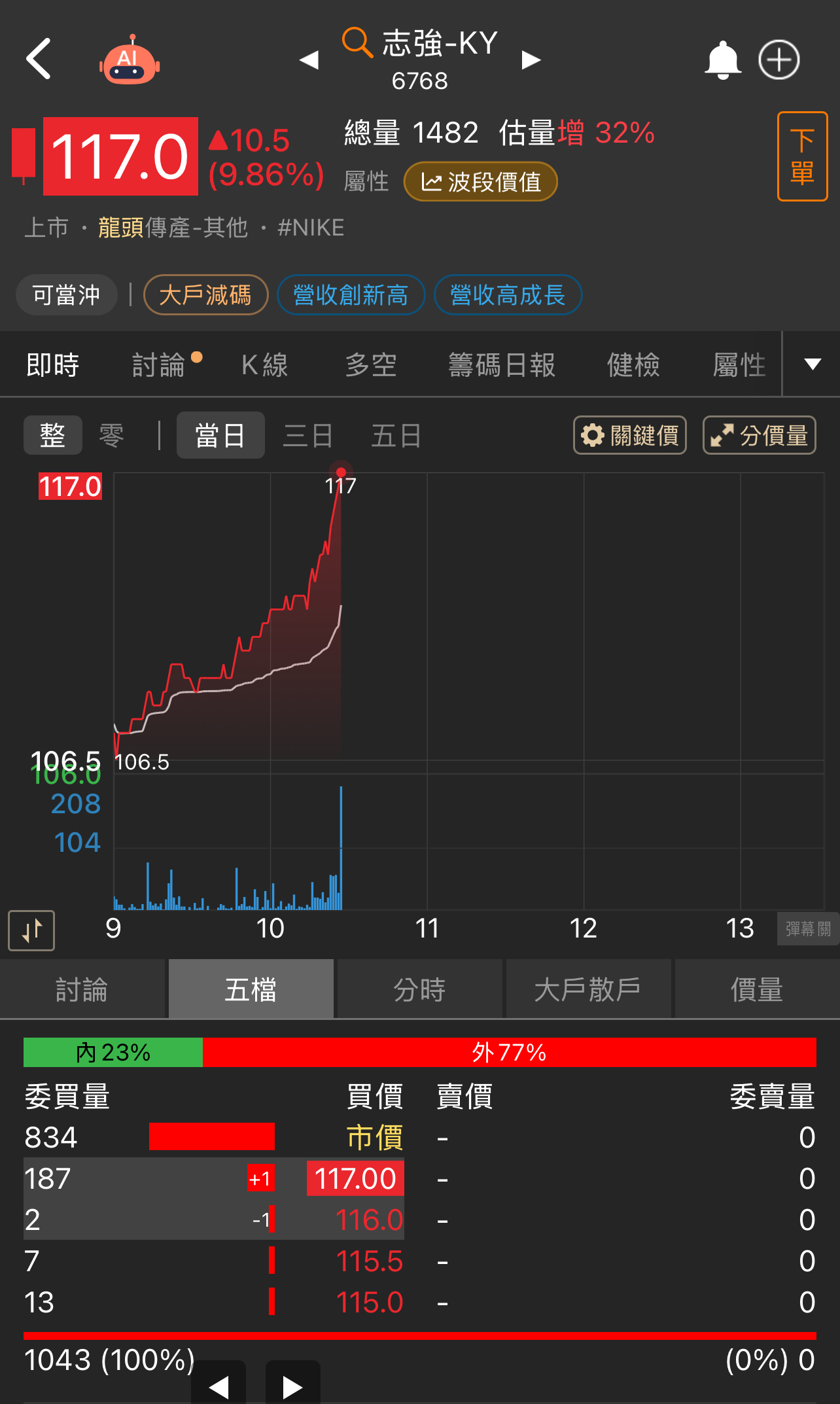Turn off the 彈幕 toggle
Screen dimensions: 840x1404
coord(808,928)
